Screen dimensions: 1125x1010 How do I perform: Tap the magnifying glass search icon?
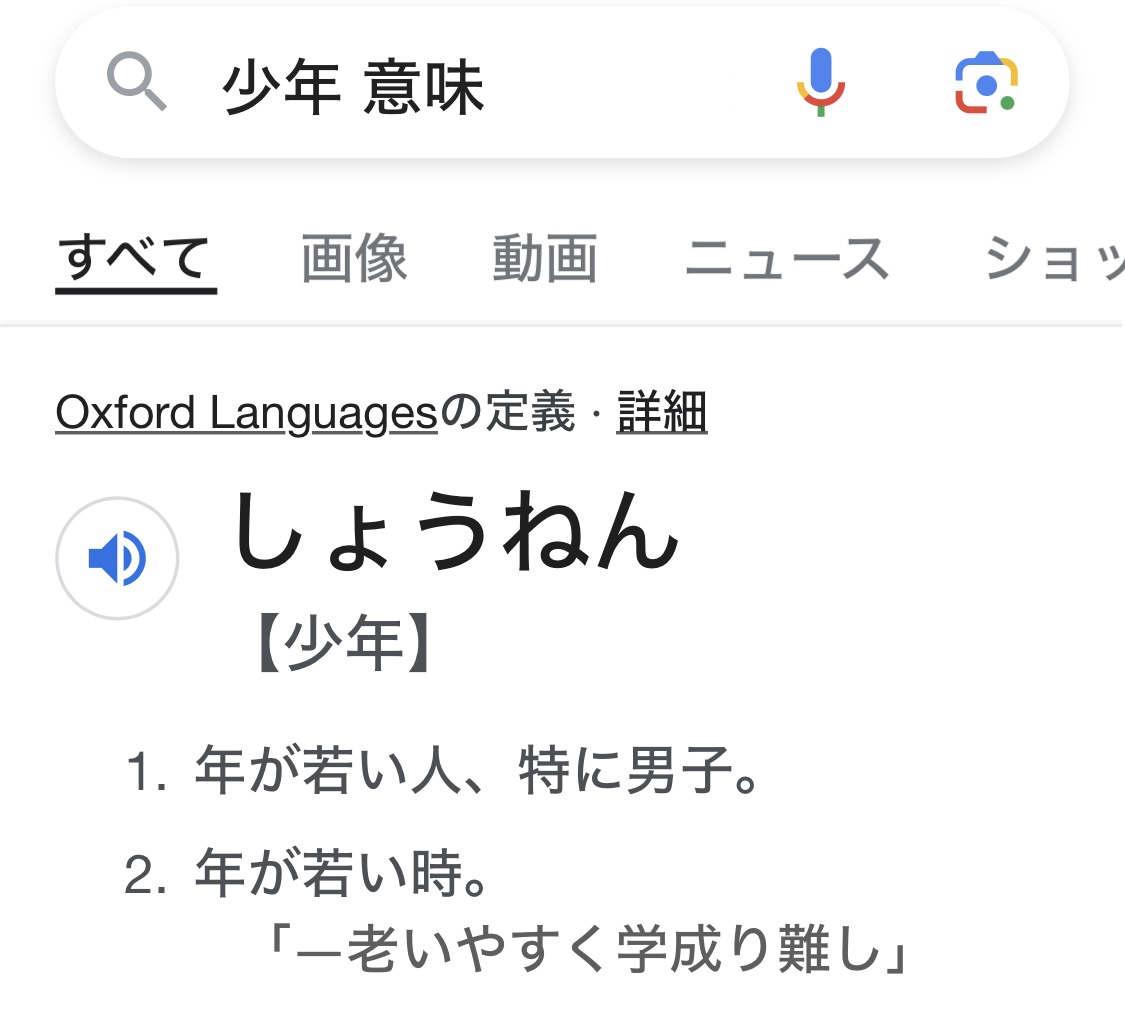pos(136,82)
